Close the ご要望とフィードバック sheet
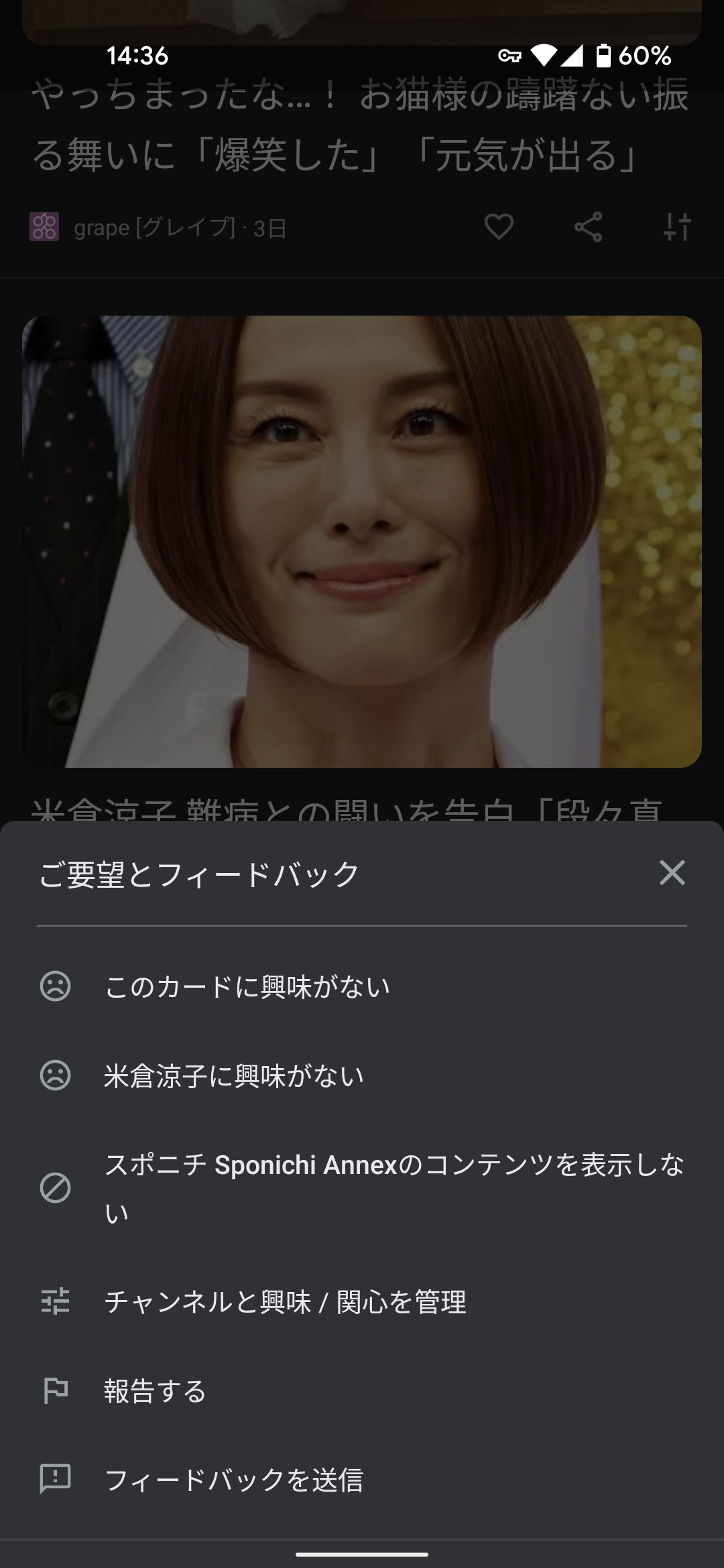 coord(672,872)
